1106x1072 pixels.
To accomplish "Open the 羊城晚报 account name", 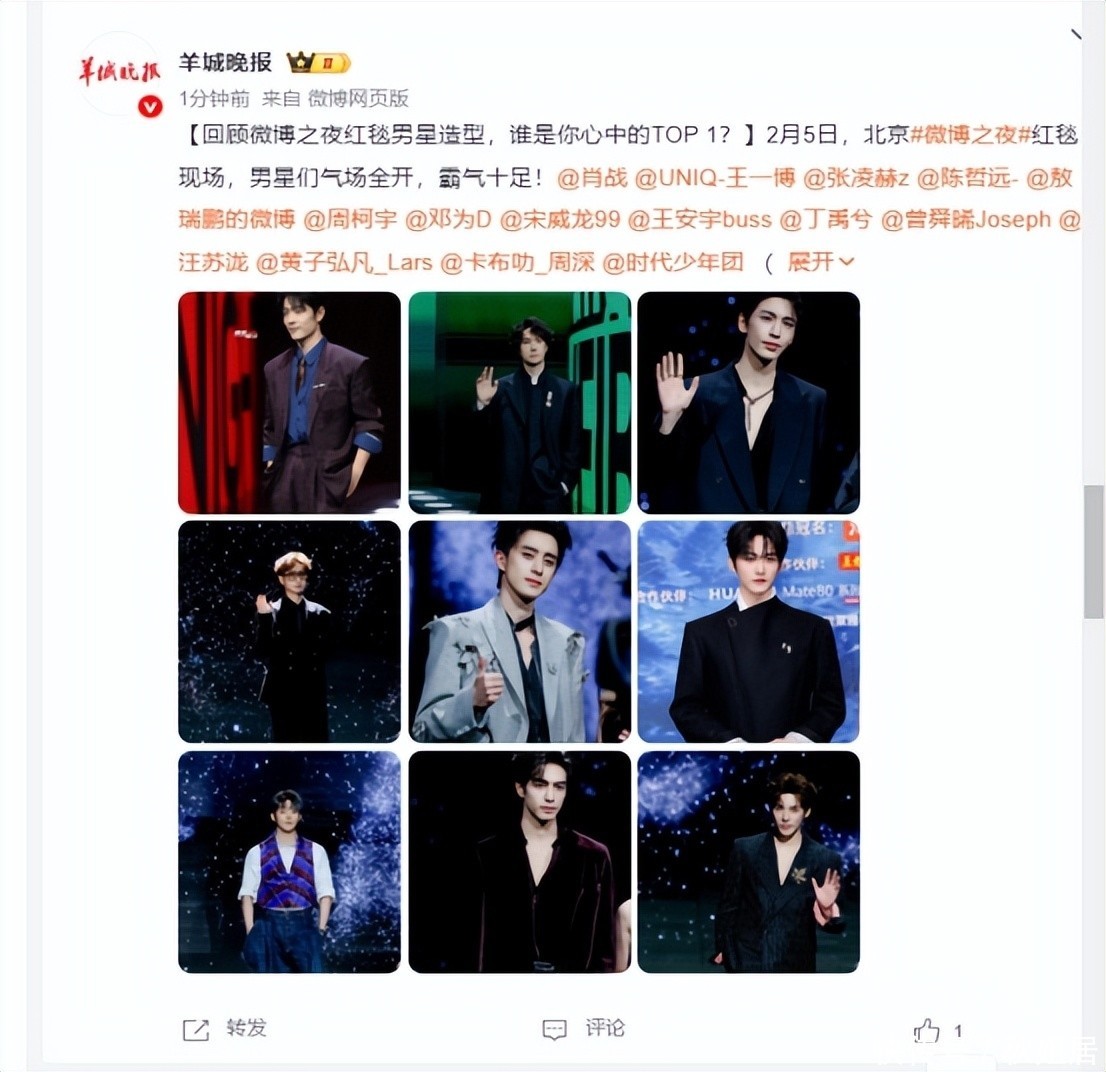I will 225,62.
